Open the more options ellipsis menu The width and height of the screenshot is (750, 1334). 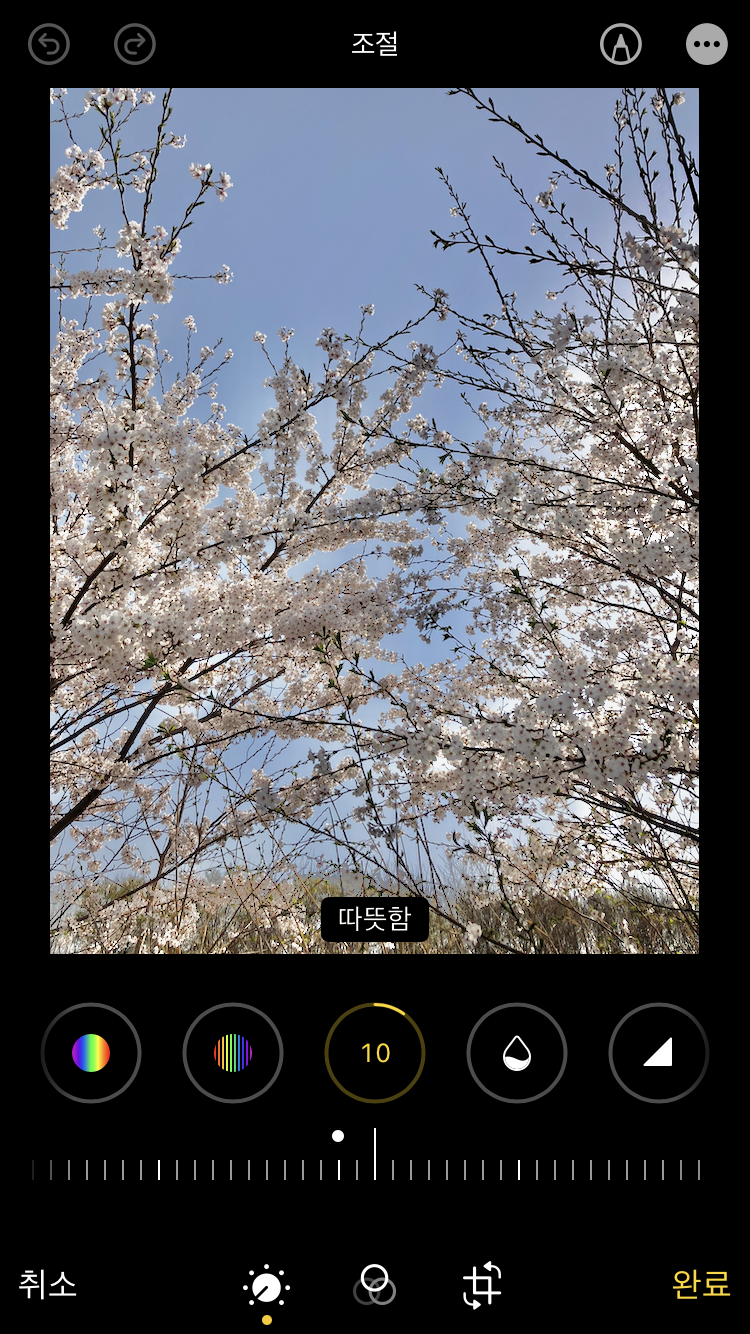tap(707, 44)
